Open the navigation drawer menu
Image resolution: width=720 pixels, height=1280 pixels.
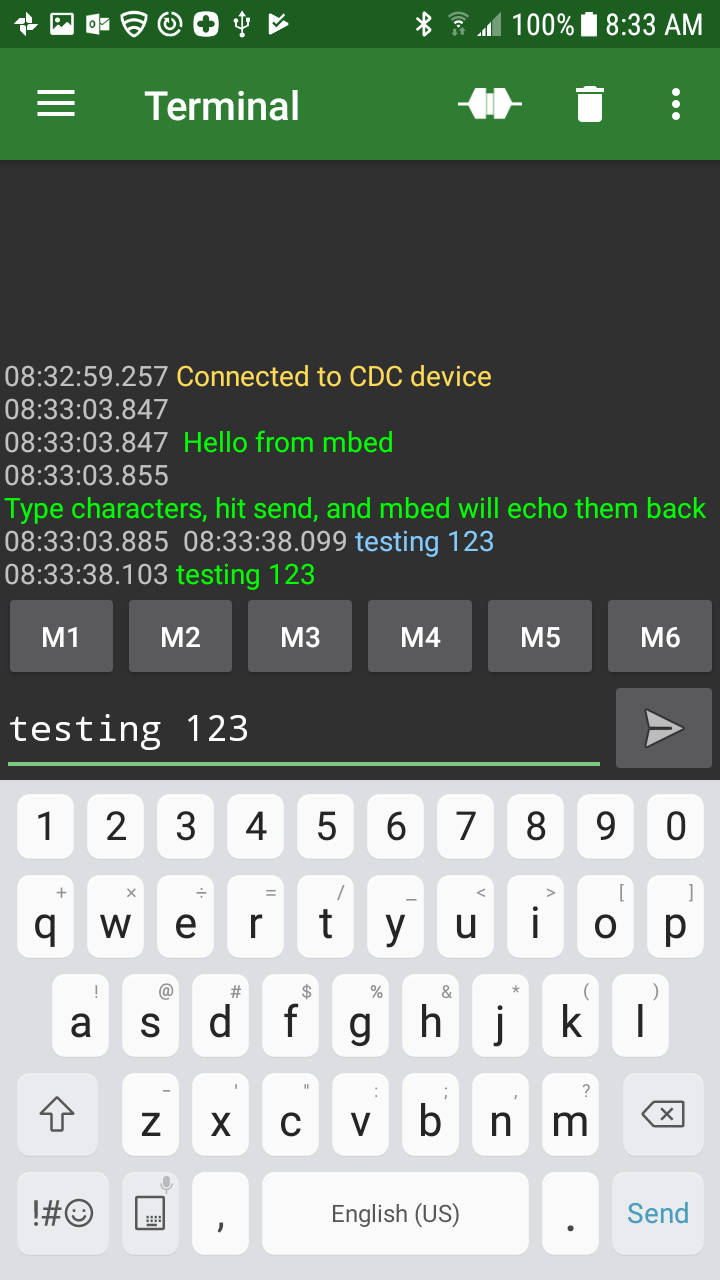(56, 105)
